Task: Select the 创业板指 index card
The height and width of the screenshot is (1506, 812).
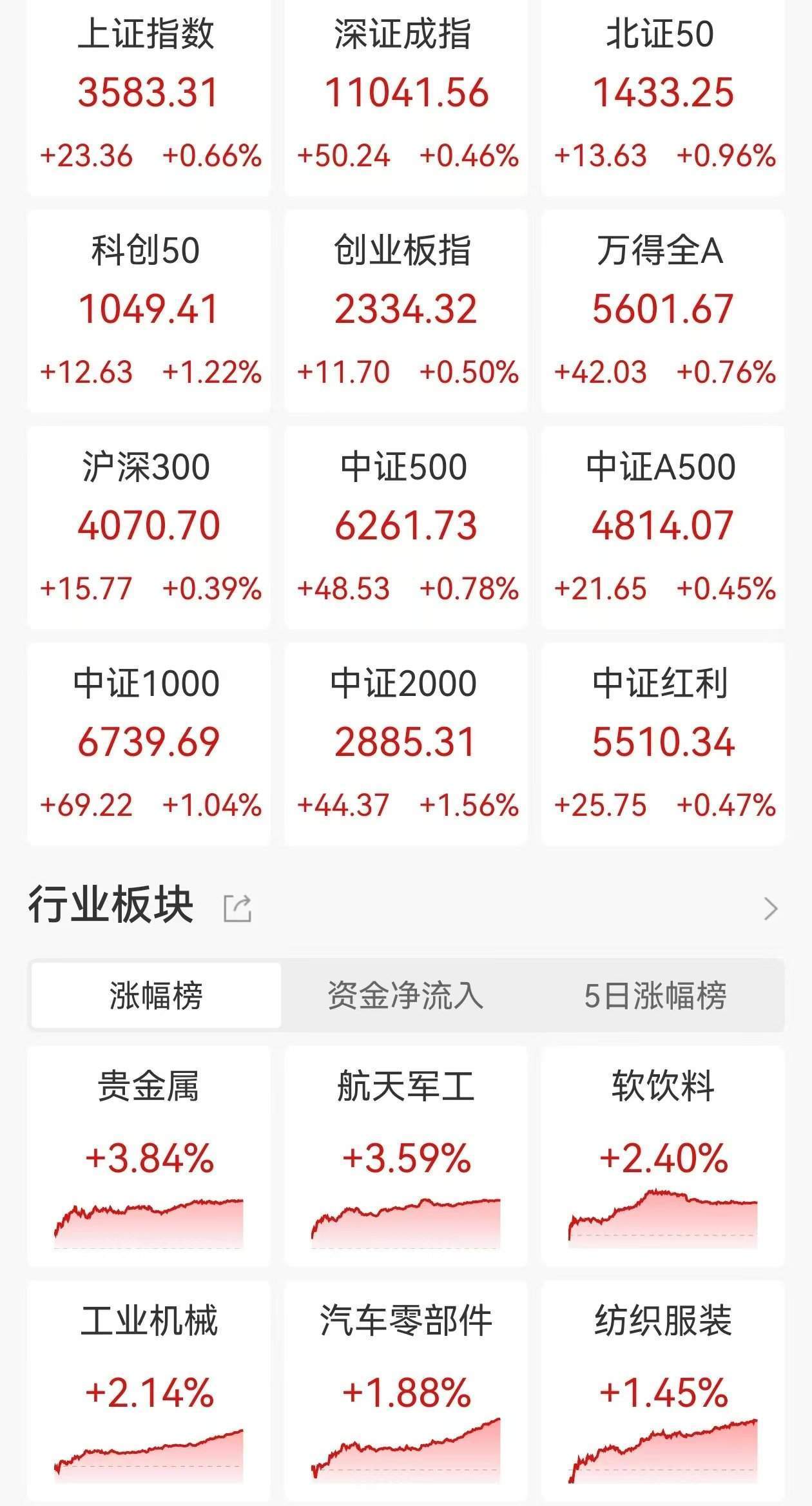Action: (x=406, y=311)
